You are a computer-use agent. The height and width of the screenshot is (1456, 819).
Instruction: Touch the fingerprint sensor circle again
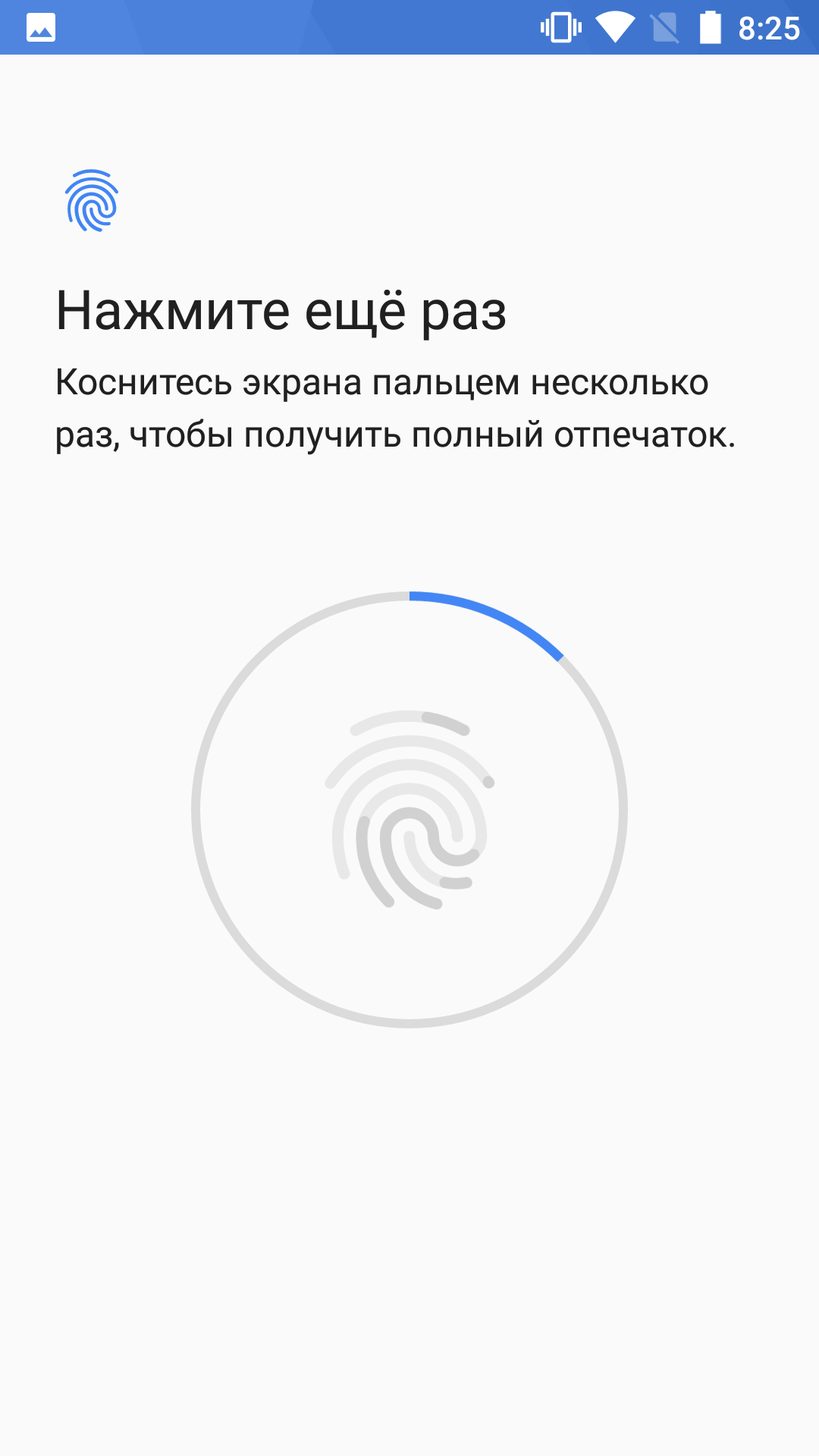409,809
